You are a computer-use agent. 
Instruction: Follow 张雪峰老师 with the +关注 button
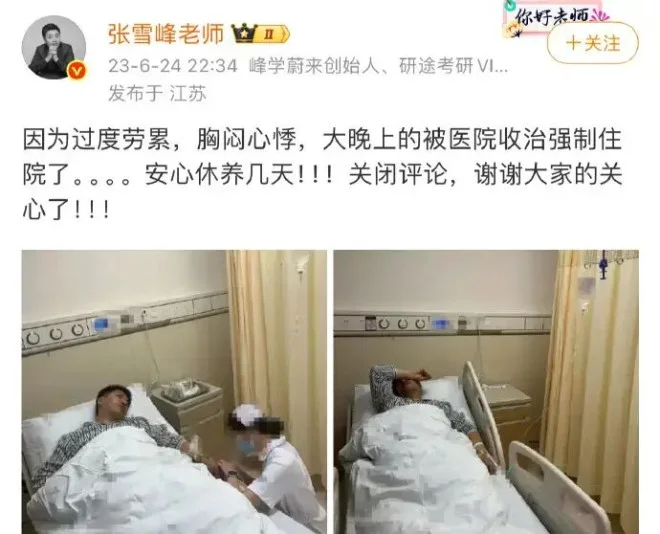coord(593,45)
